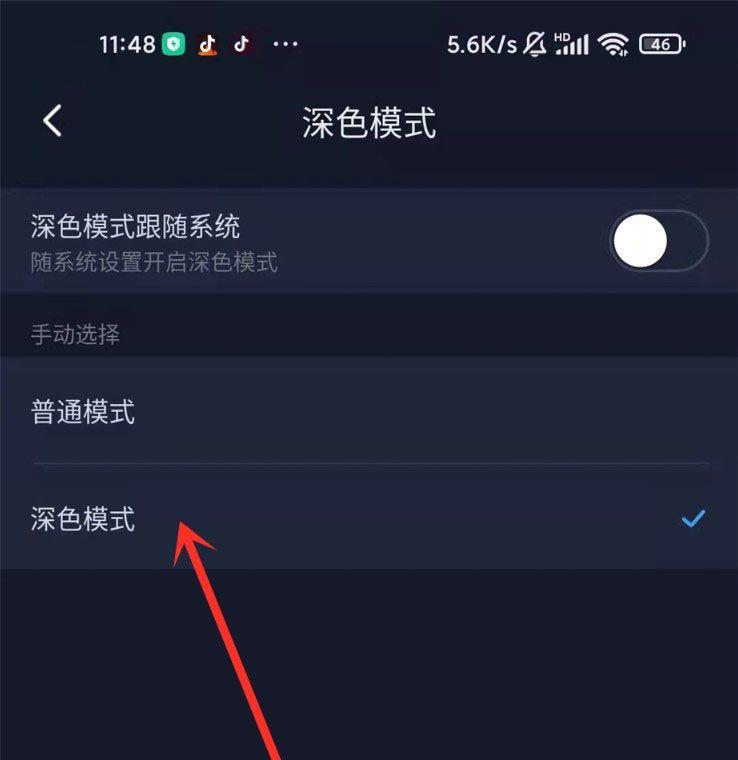This screenshot has width=738, height=760.
Task: Select the 普通模式 option
Action: pos(84,412)
